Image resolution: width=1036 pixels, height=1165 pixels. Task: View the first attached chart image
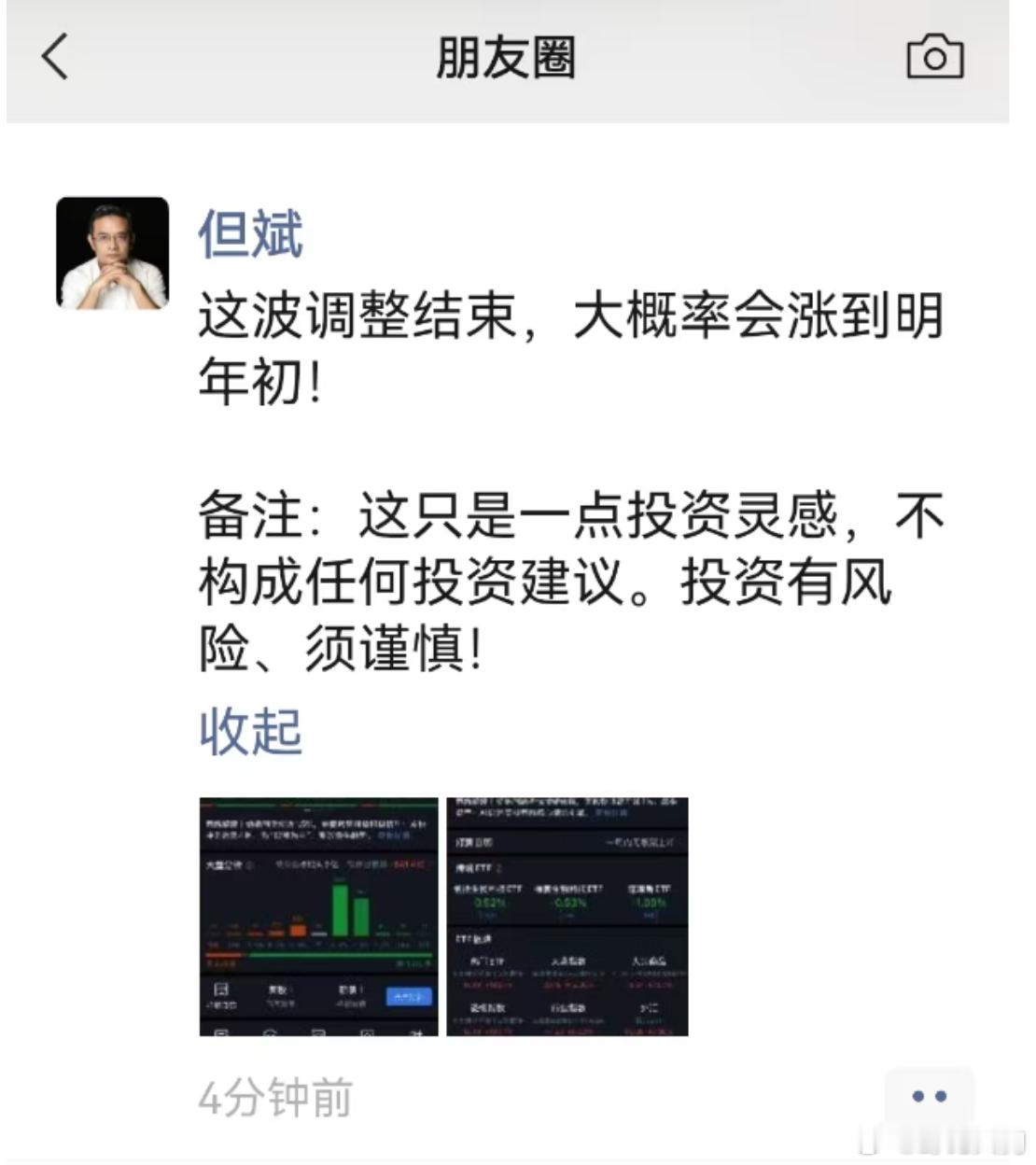[318, 917]
